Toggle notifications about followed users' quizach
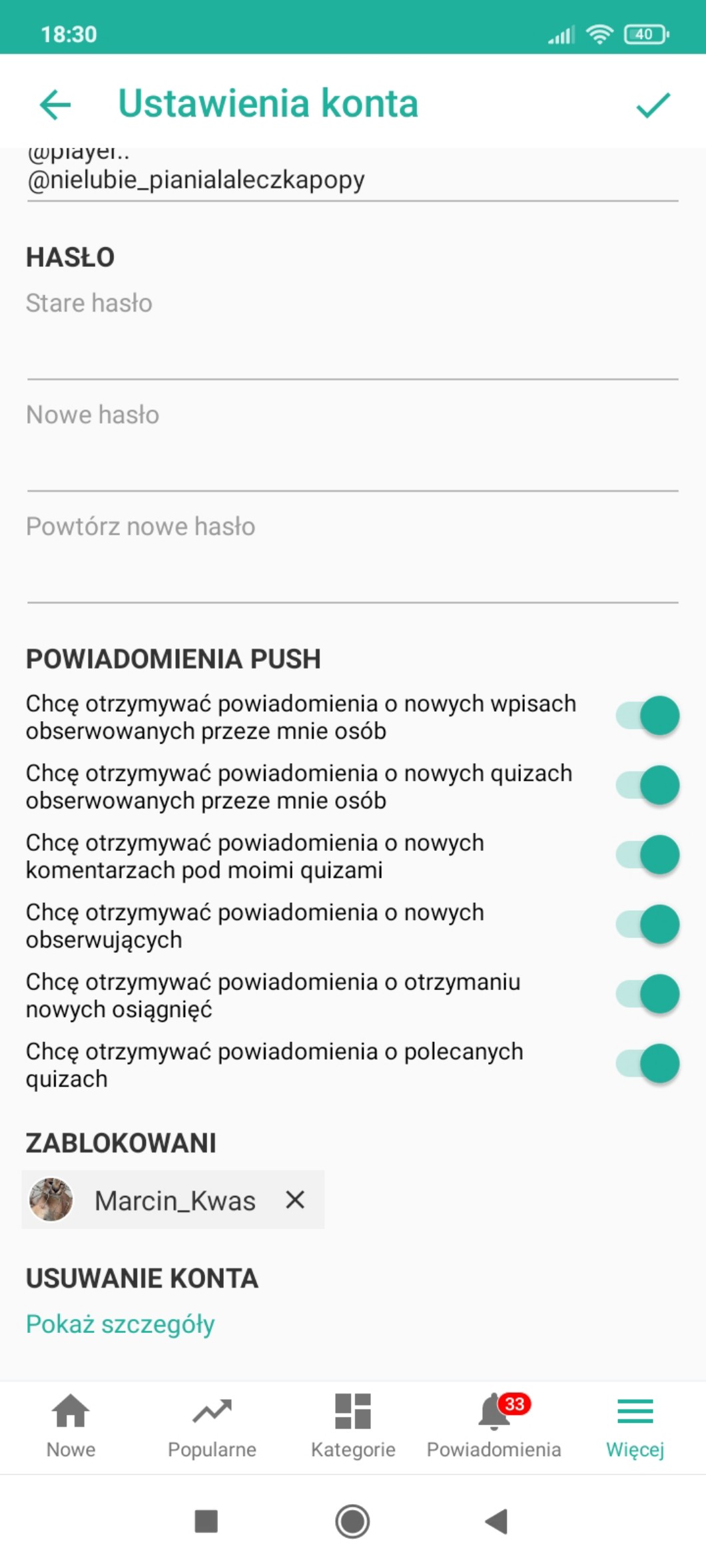The image size is (706, 1568). point(647,785)
